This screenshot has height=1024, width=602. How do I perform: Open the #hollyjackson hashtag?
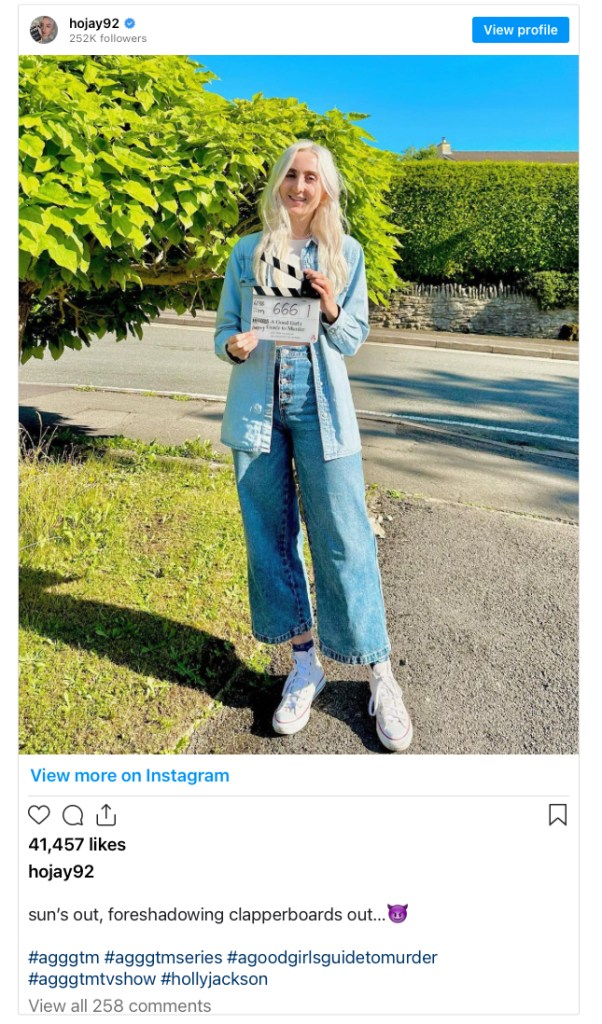(x=214, y=979)
